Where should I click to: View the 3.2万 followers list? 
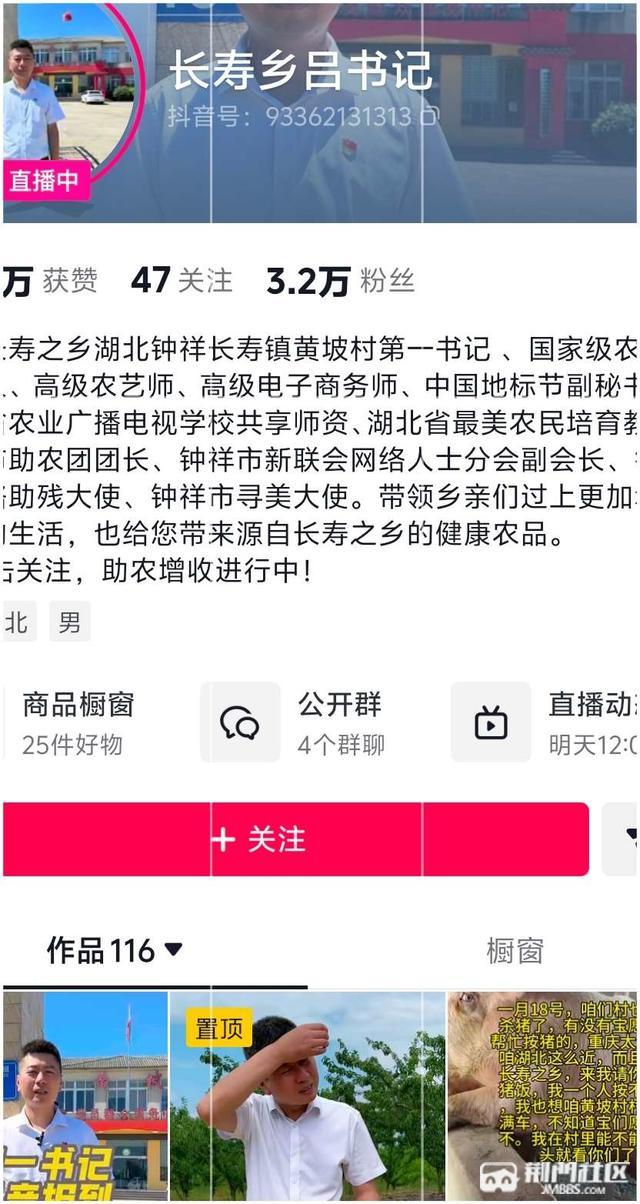coord(339,281)
